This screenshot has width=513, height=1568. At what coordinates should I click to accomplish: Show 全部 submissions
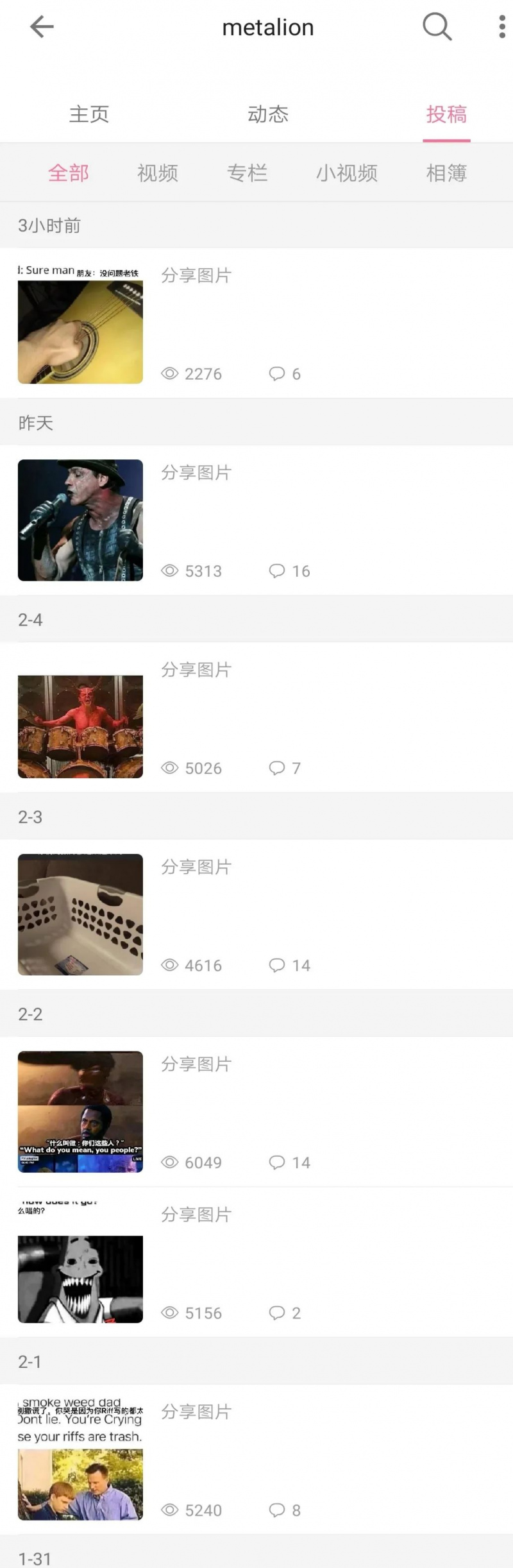69,173
